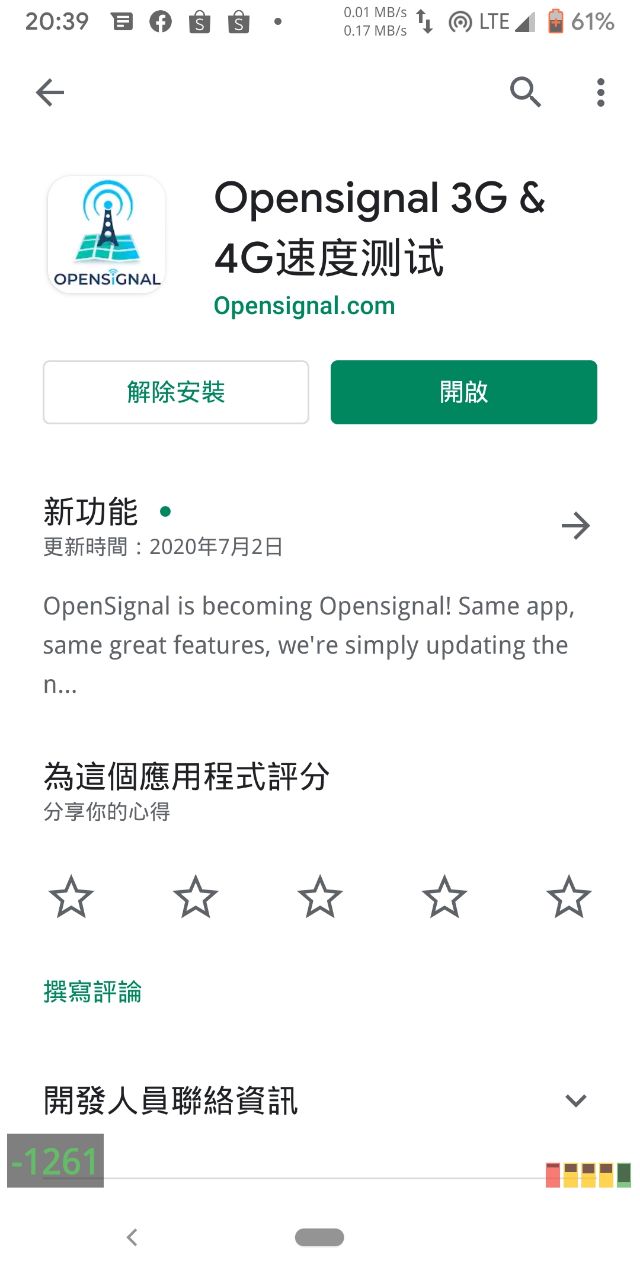Tap the 解除安裝 uninstall button
Viewport: 640px width, 1280px height.
coord(176,392)
